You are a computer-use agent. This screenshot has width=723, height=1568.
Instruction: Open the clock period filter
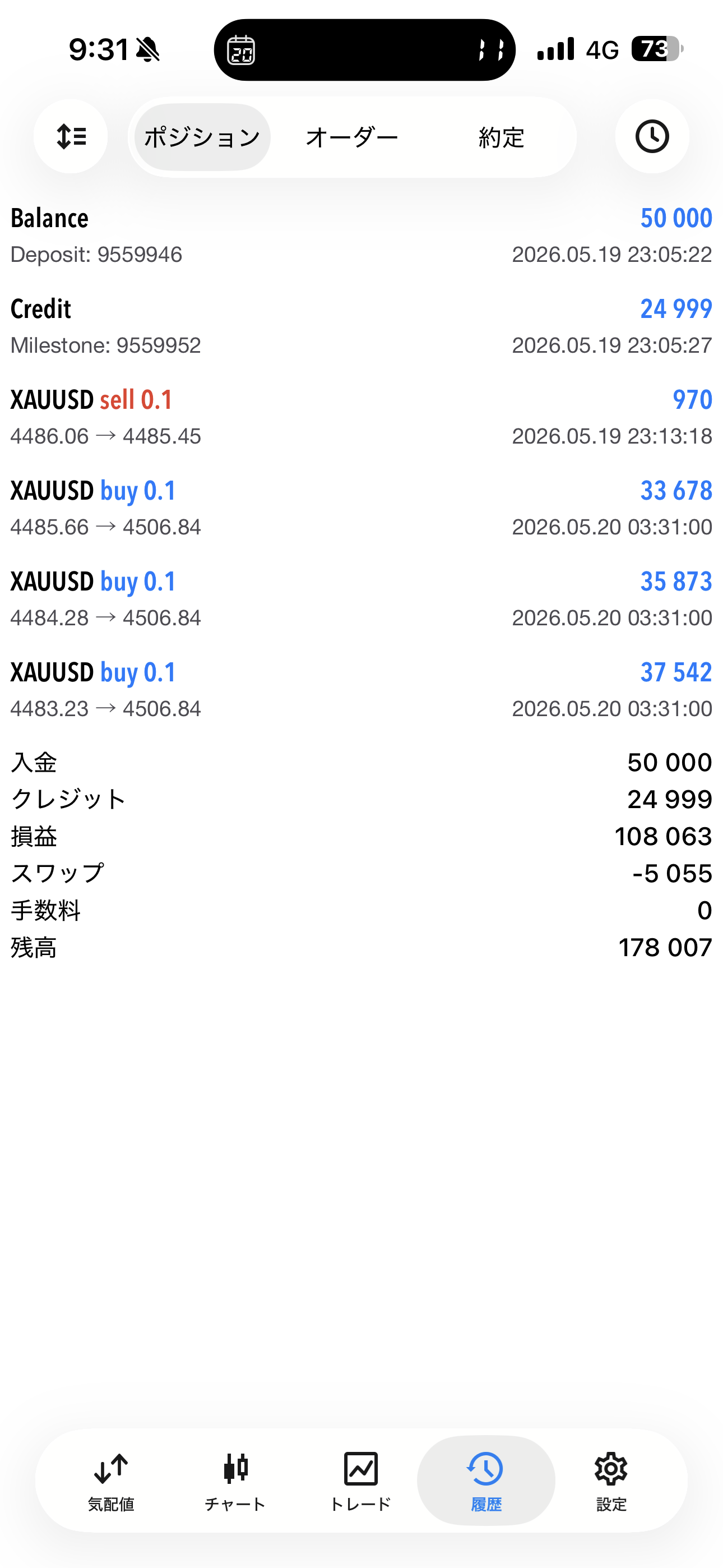pyautogui.click(x=652, y=136)
